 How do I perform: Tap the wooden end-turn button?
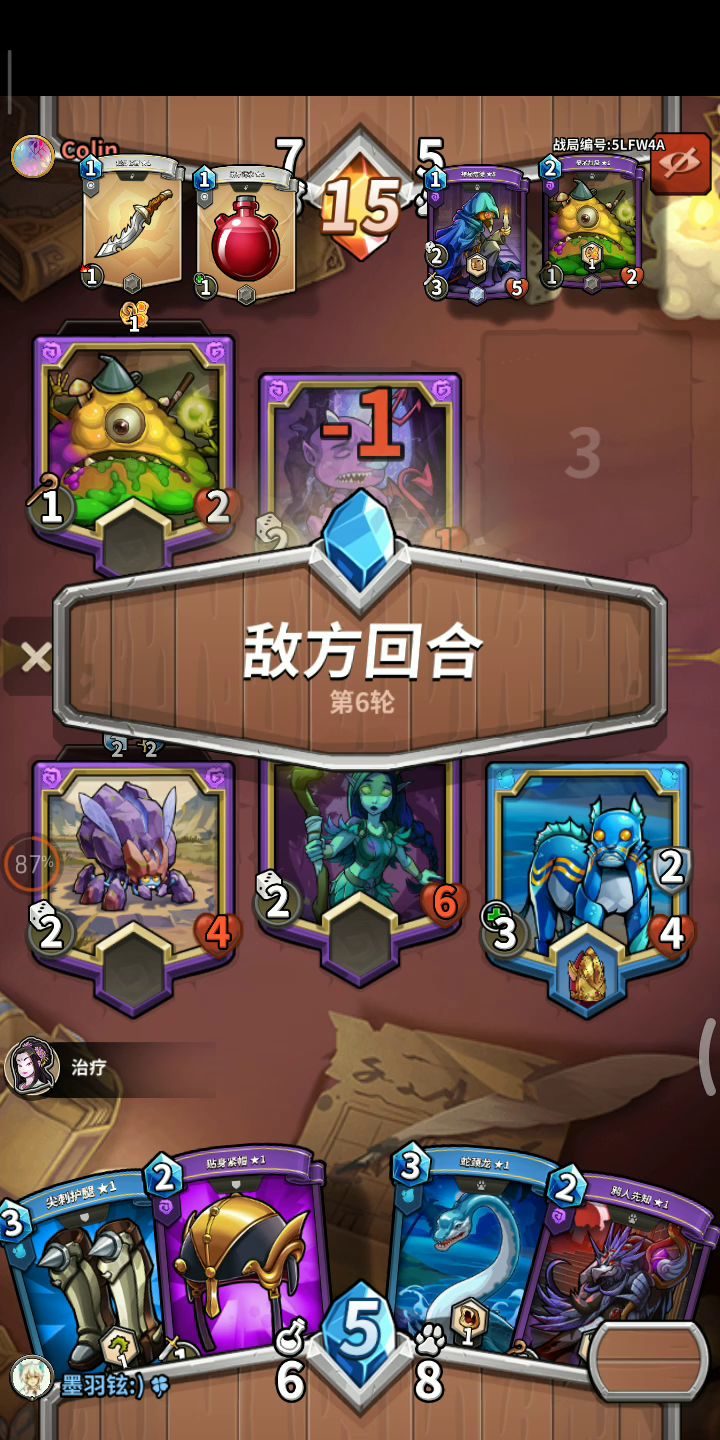pos(649,1360)
